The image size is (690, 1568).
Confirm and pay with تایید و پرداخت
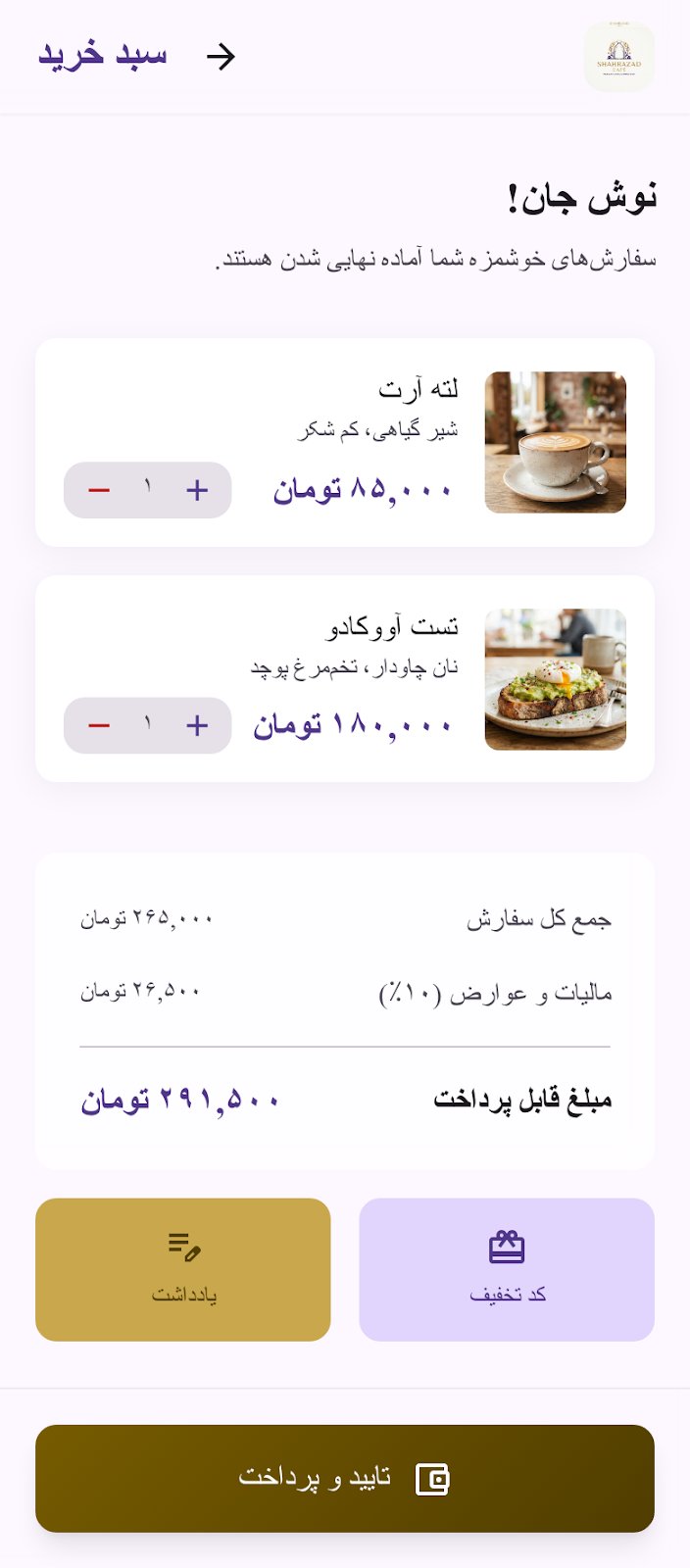(345, 1478)
